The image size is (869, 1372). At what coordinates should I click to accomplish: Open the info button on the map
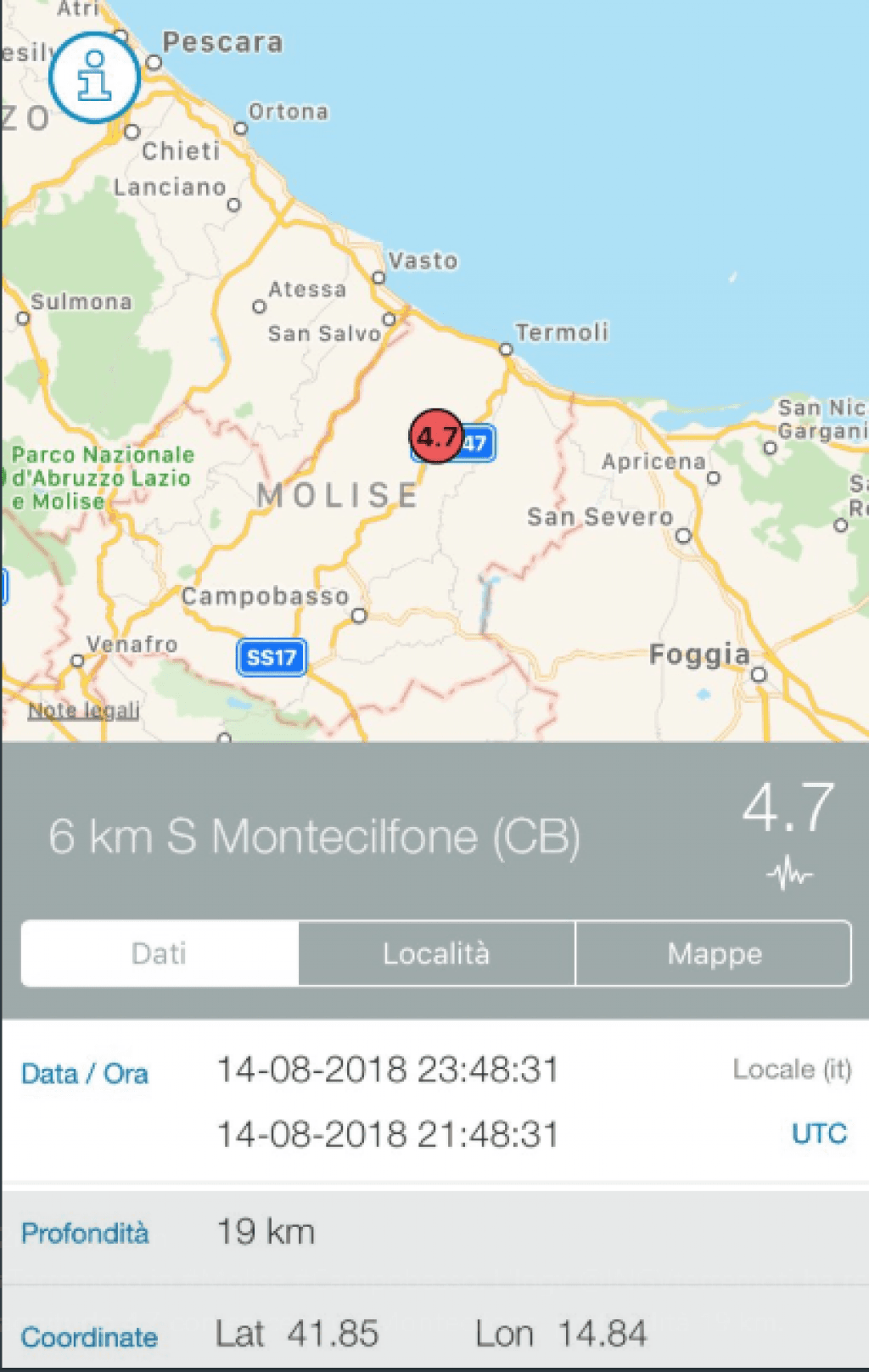93,77
